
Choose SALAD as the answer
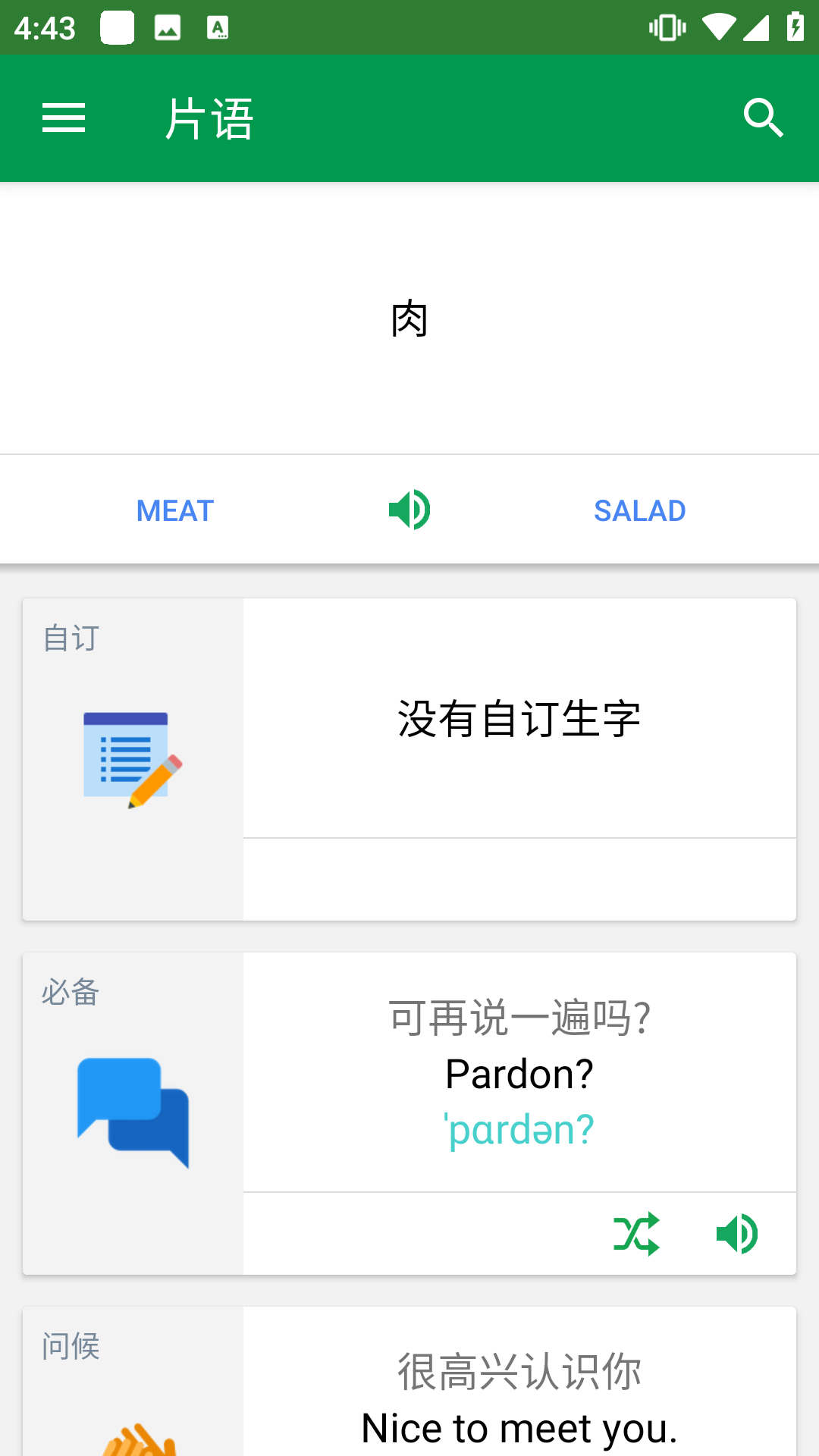pyautogui.click(x=639, y=510)
